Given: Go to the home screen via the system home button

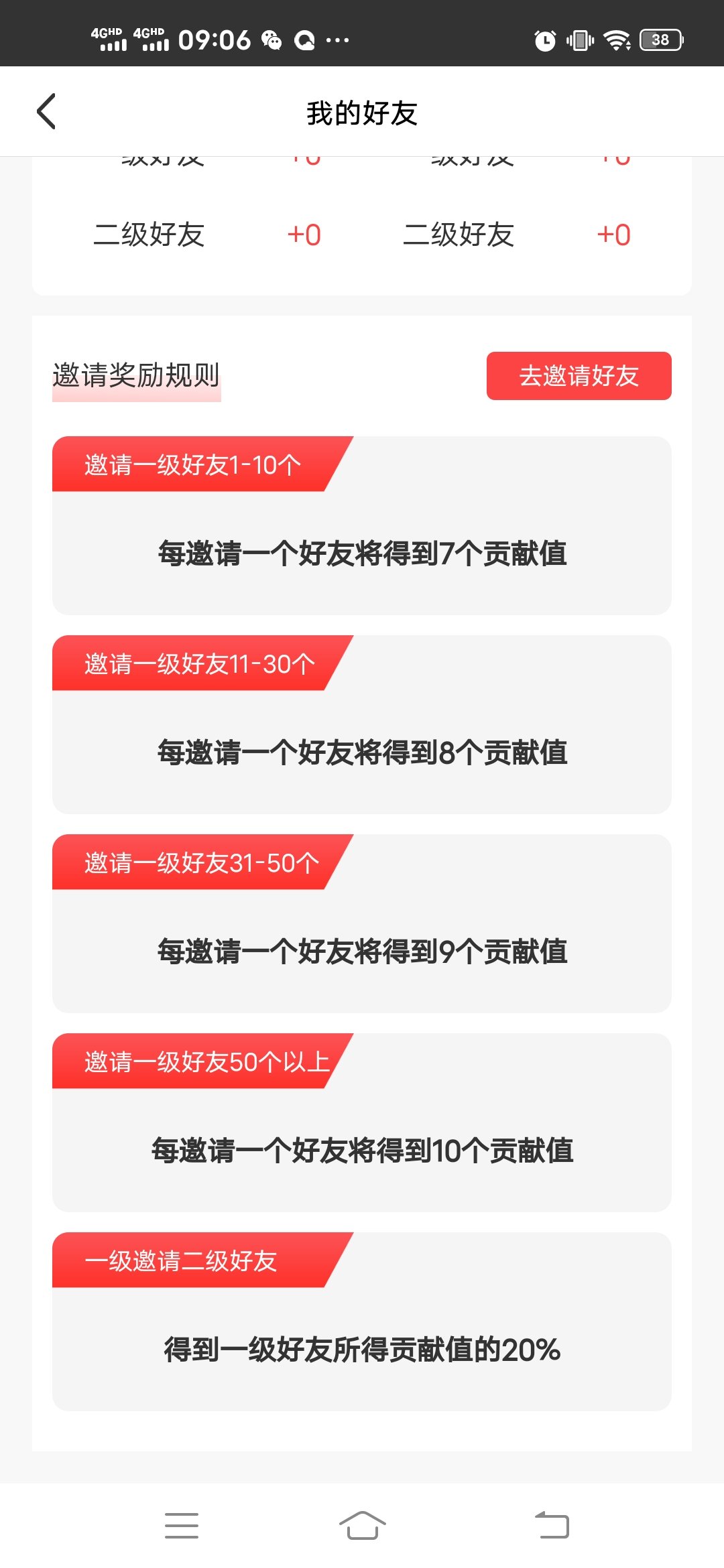Looking at the screenshot, I should click(362, 1526).
